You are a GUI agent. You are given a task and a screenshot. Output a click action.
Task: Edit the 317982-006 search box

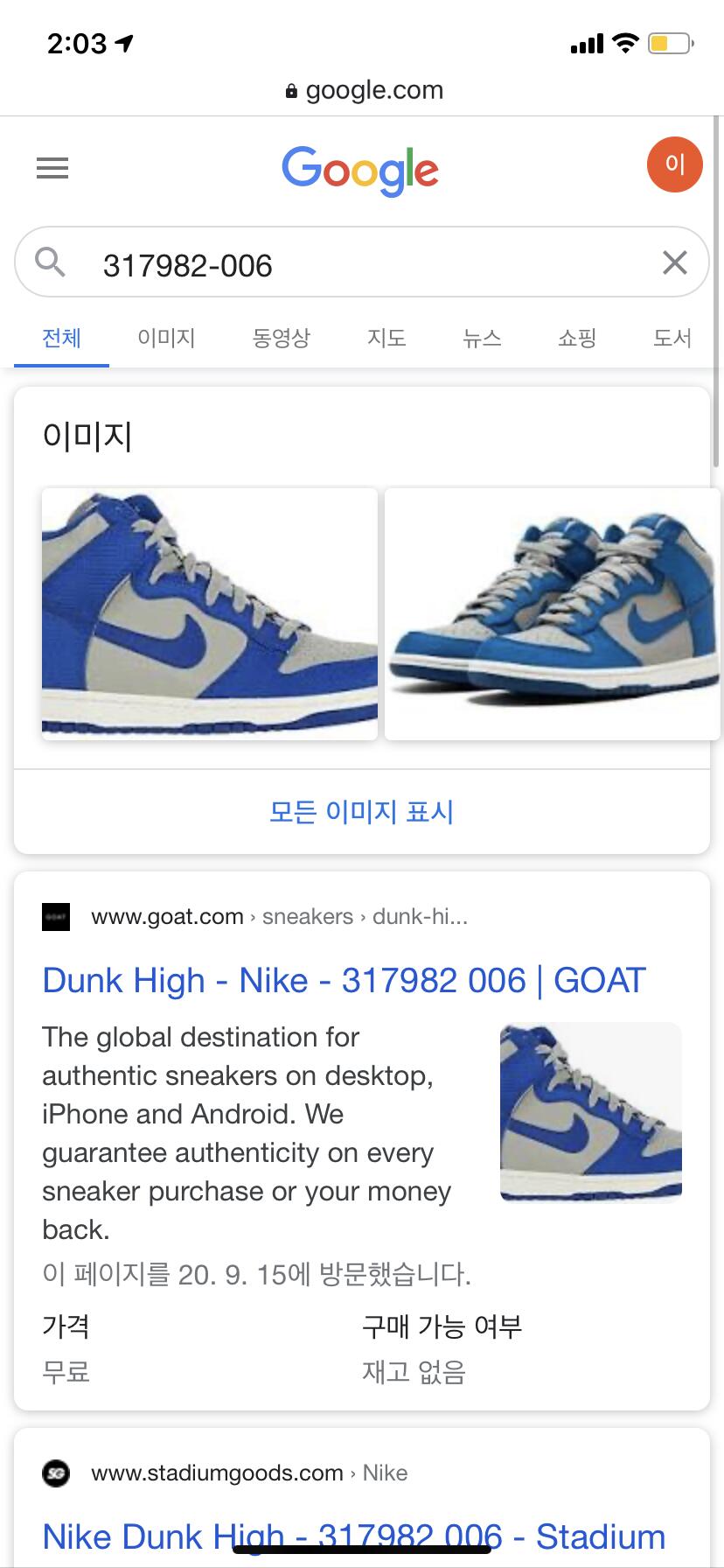pos(350,265)
